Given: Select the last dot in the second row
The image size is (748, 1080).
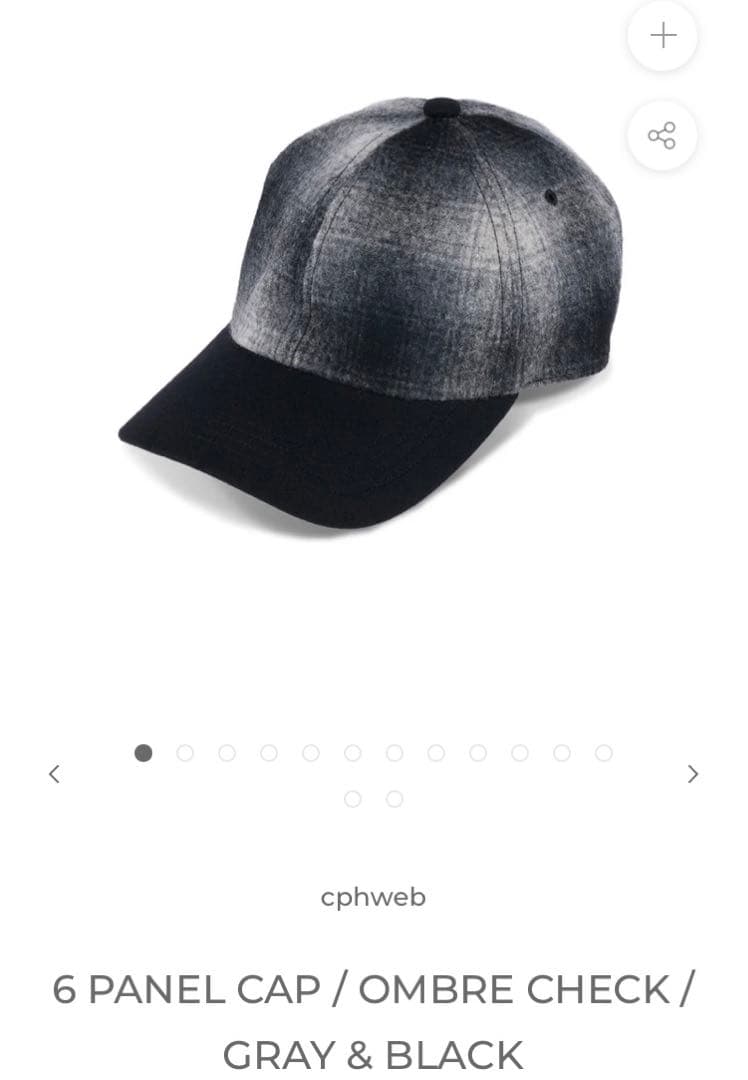Looking at the screenshot, I should tap(393, 800).
